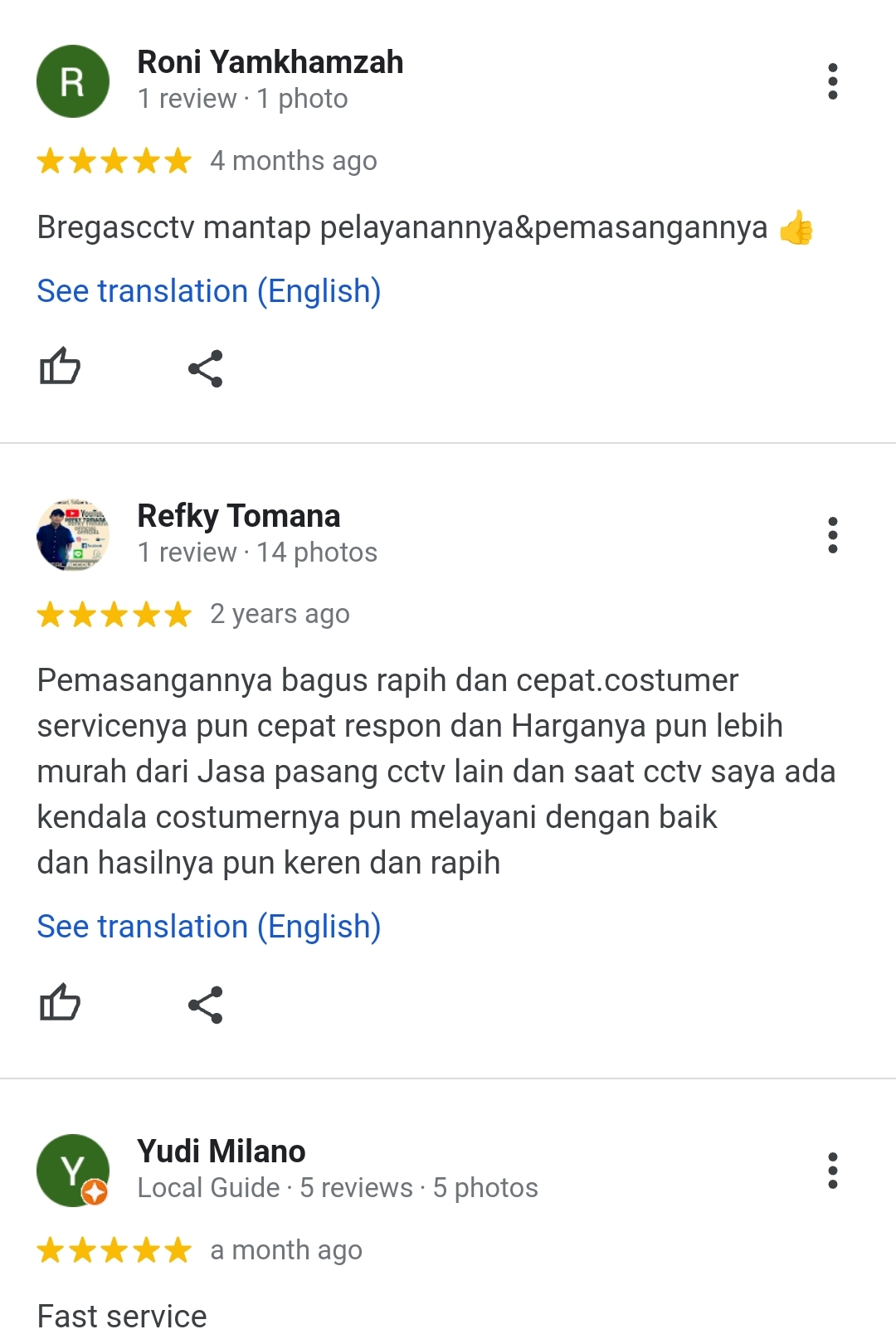
Task: Open Refky Tomana's profile photo
Action: click(72, 535)
